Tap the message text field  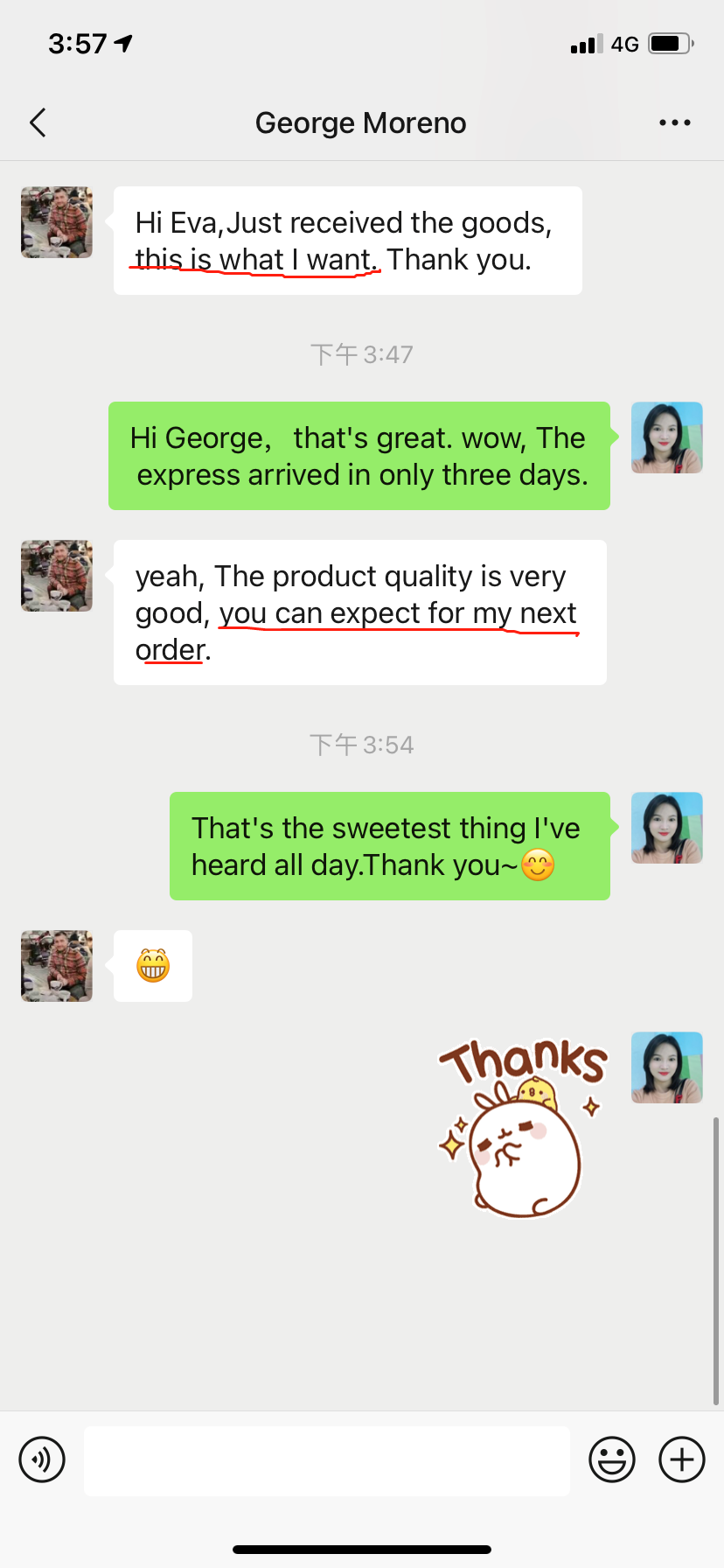327,1460
